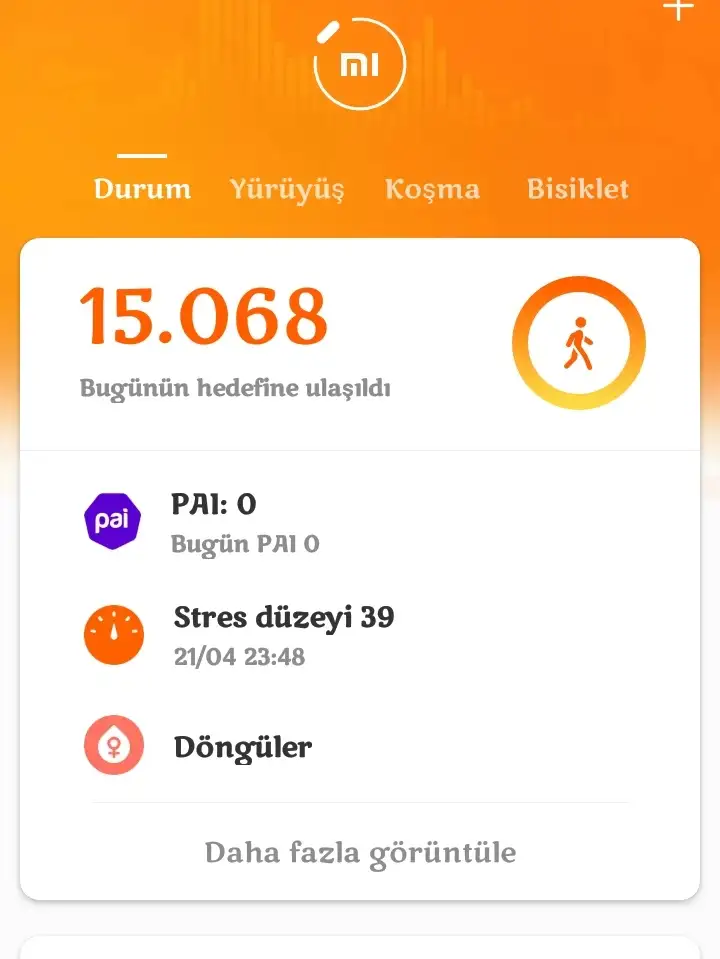The height and width of the screenshot is (959, 720).
Task: Switch to the Yürüyüş tab
Action: tap(287, 189)
